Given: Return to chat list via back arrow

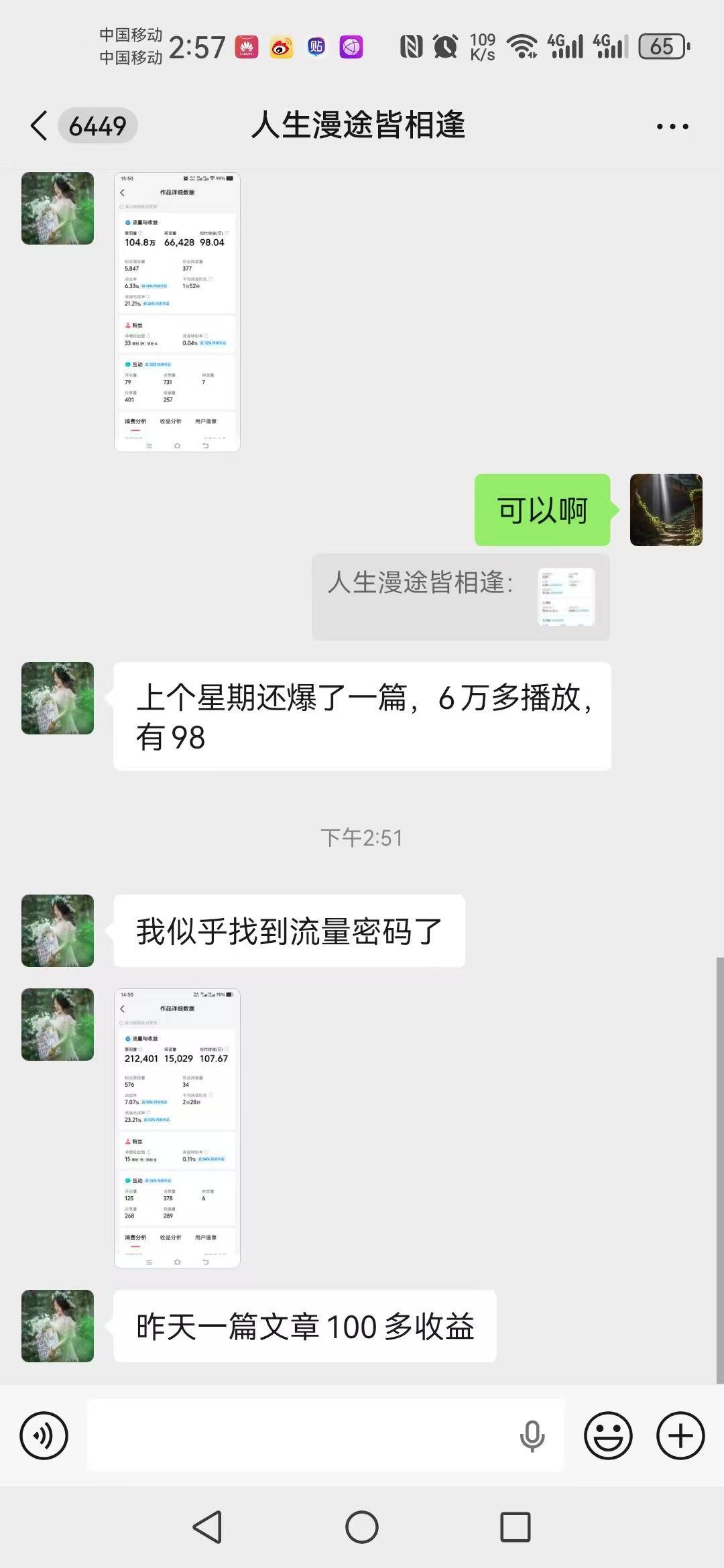Looking at the screenshot, I should [38, 125].
